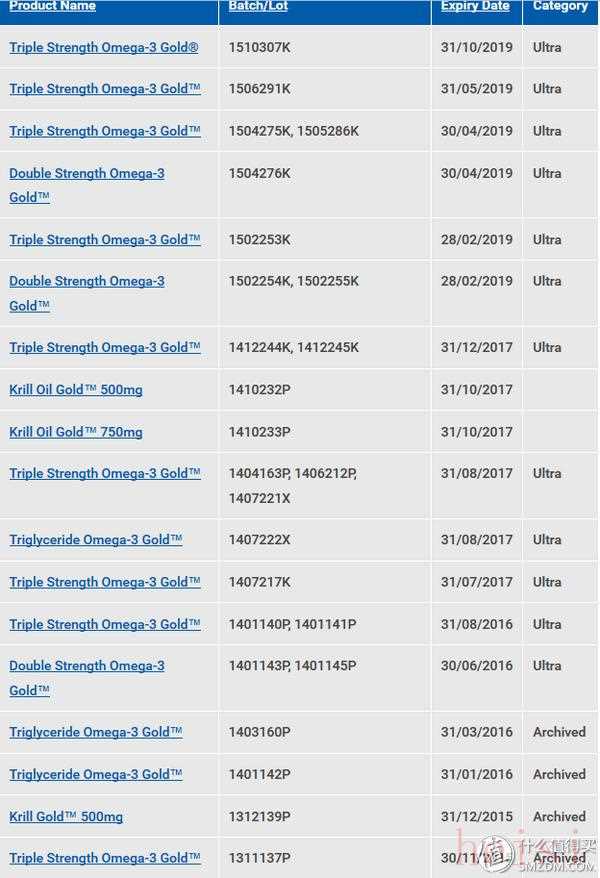Sort by the Batch/Lot column header
Image resolution: width=600 pixels, height=878 pixels.
point(258,6)
